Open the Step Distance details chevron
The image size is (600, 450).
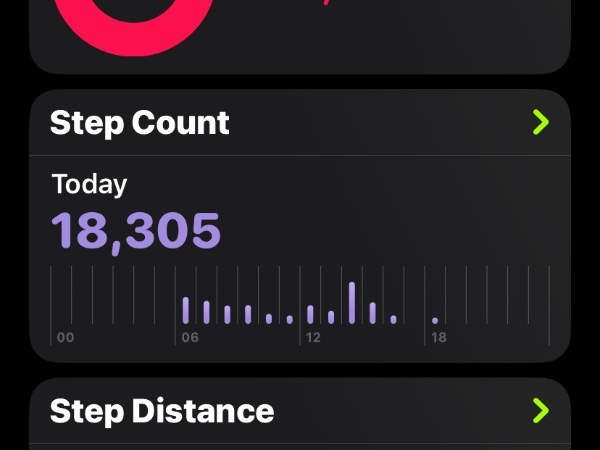(541, 410)
